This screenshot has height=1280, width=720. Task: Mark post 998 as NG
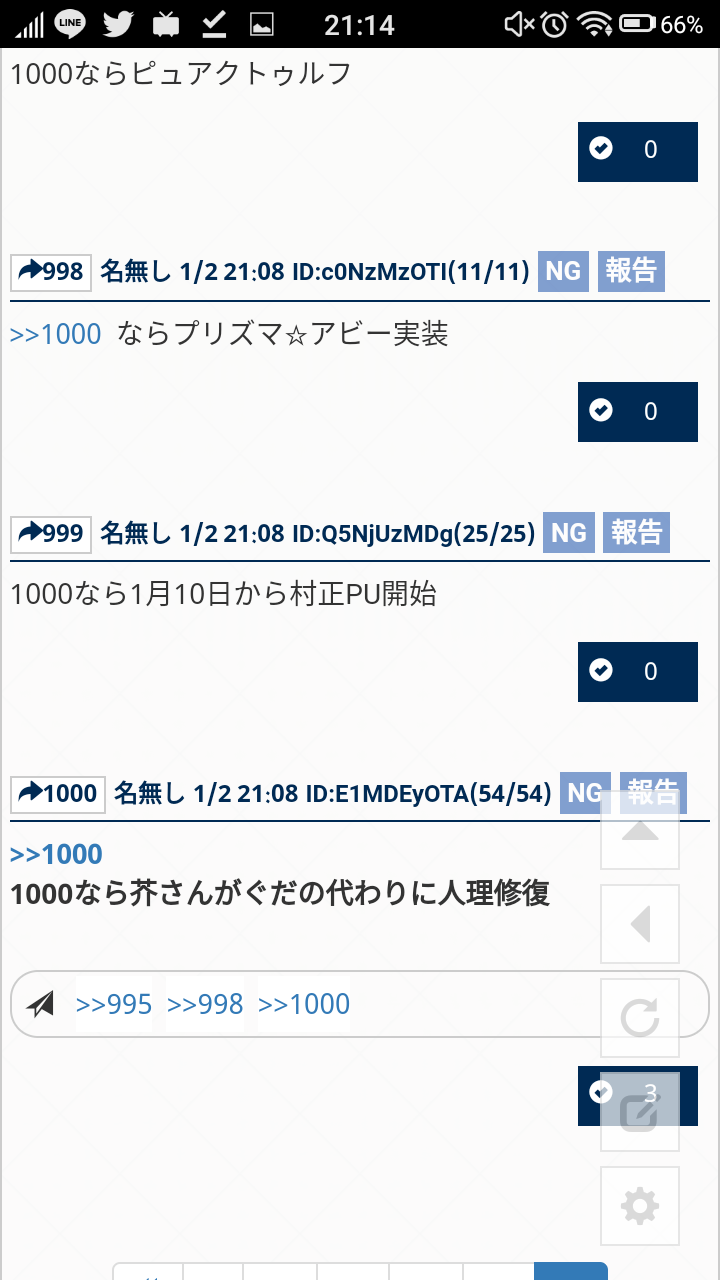coord(564,271)
